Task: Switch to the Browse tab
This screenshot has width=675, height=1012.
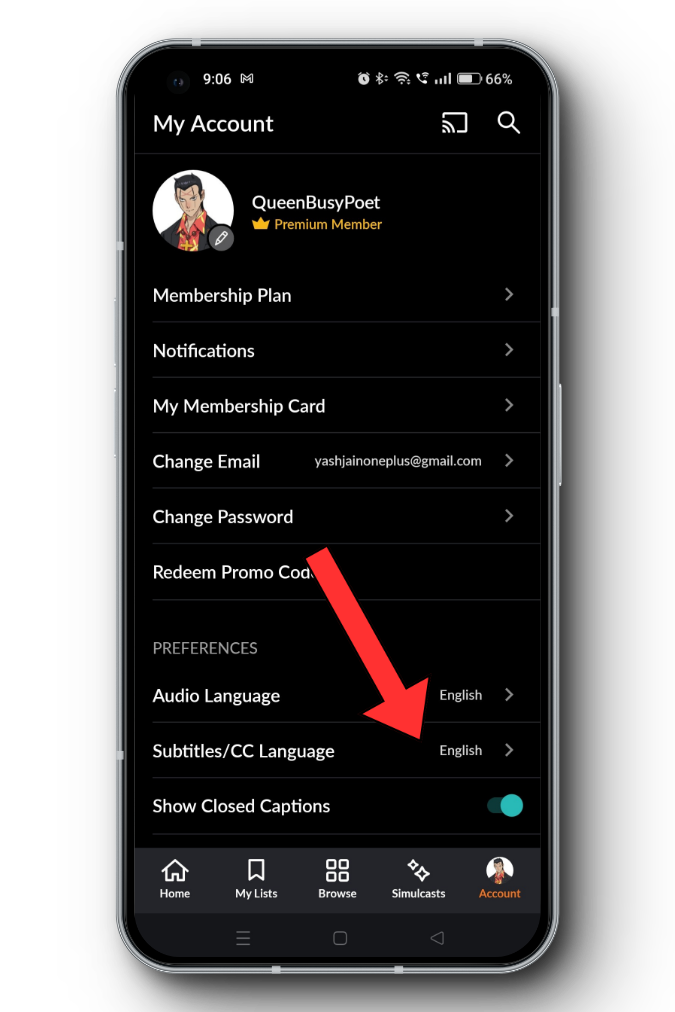Action: point(337,879)
